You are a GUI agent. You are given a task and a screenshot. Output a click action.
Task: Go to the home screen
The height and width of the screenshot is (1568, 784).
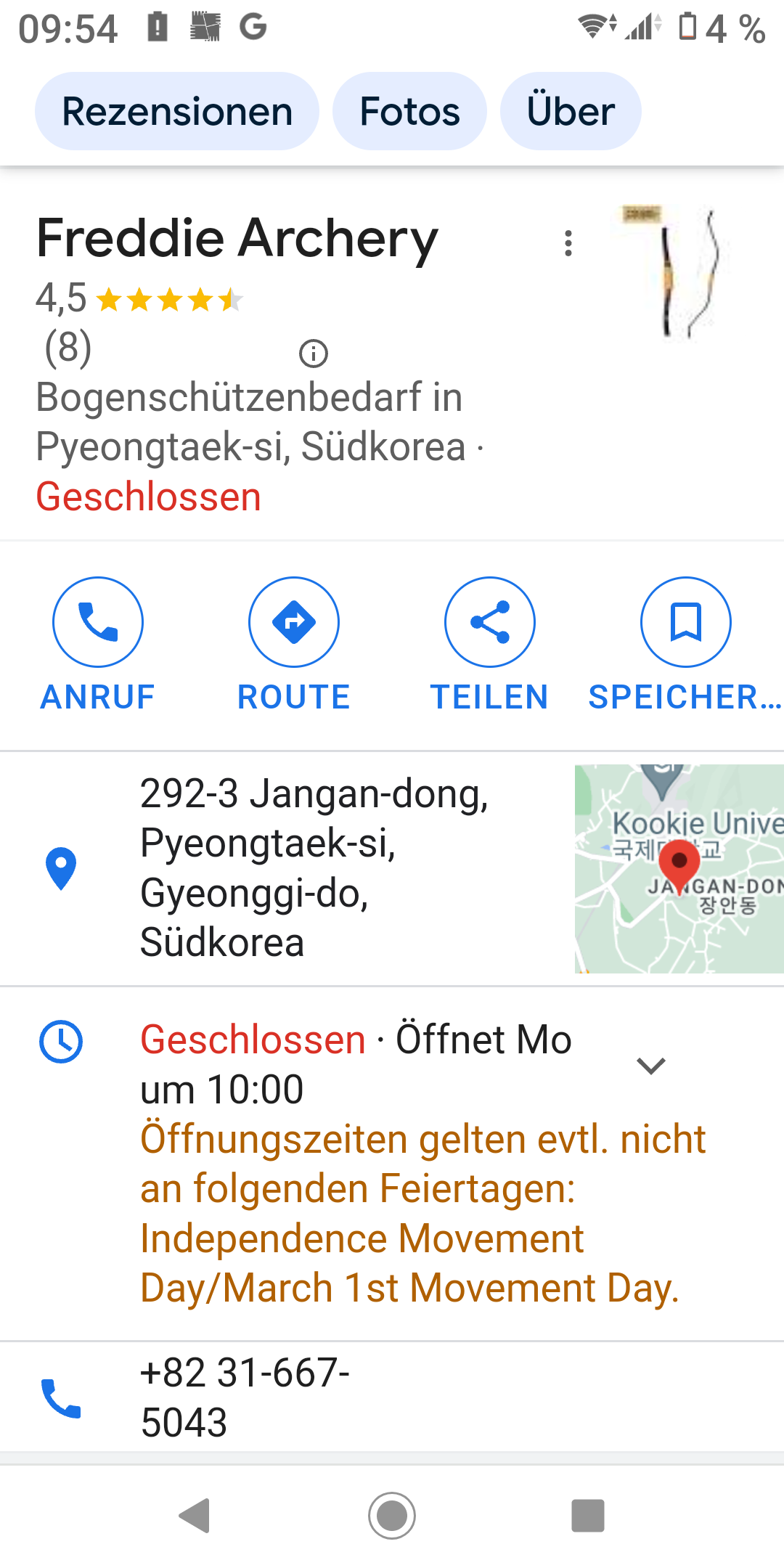[x=392, y=1516]
